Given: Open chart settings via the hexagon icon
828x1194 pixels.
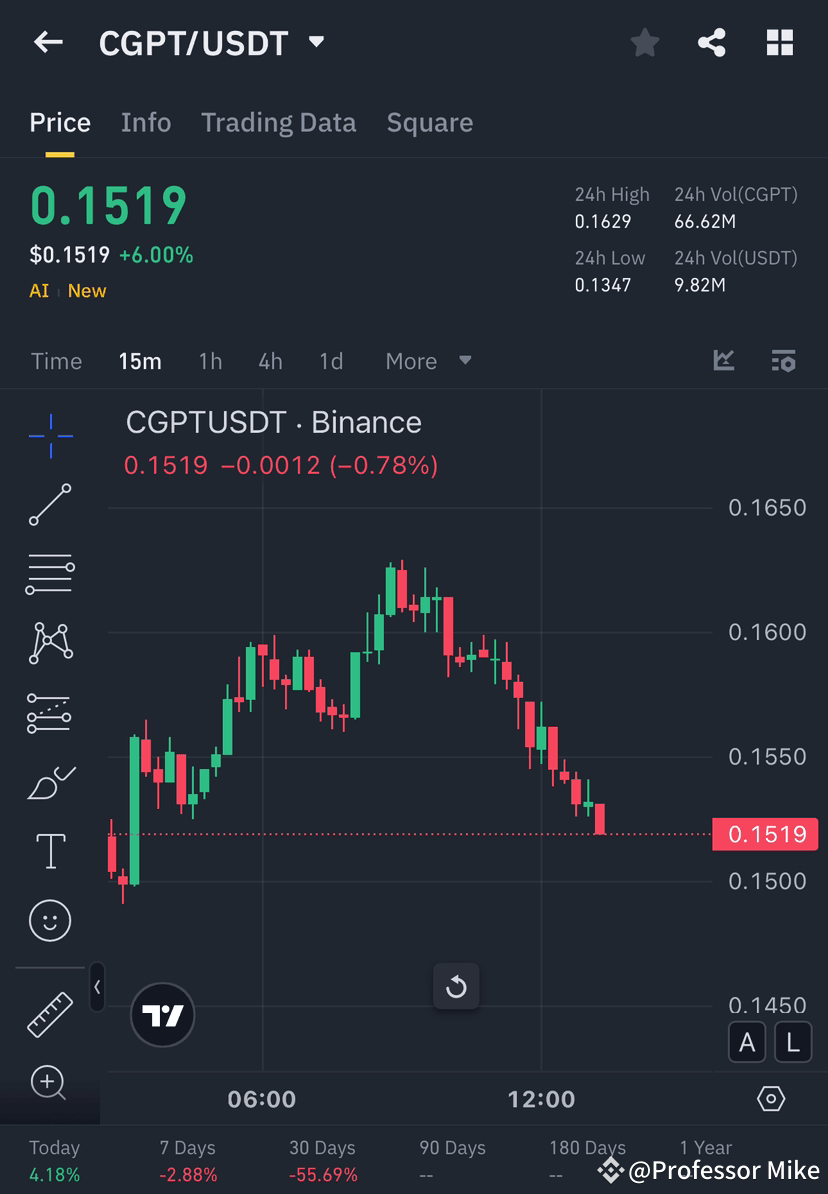Looking at the screenshot, I should pyautogui.click(x=771, y=1098).
